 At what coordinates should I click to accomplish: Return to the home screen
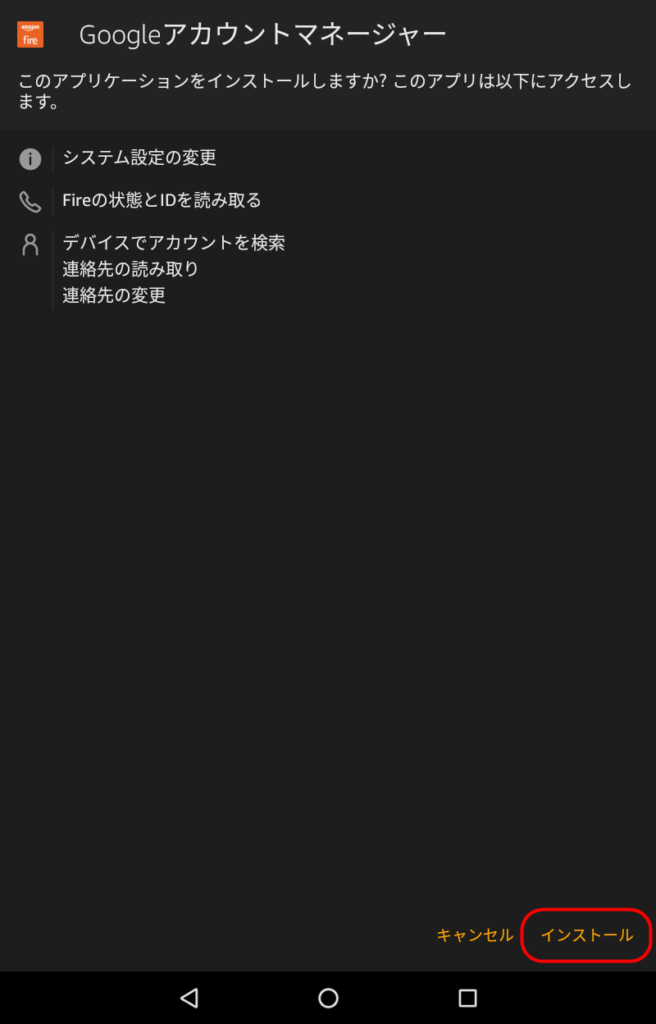328,997
